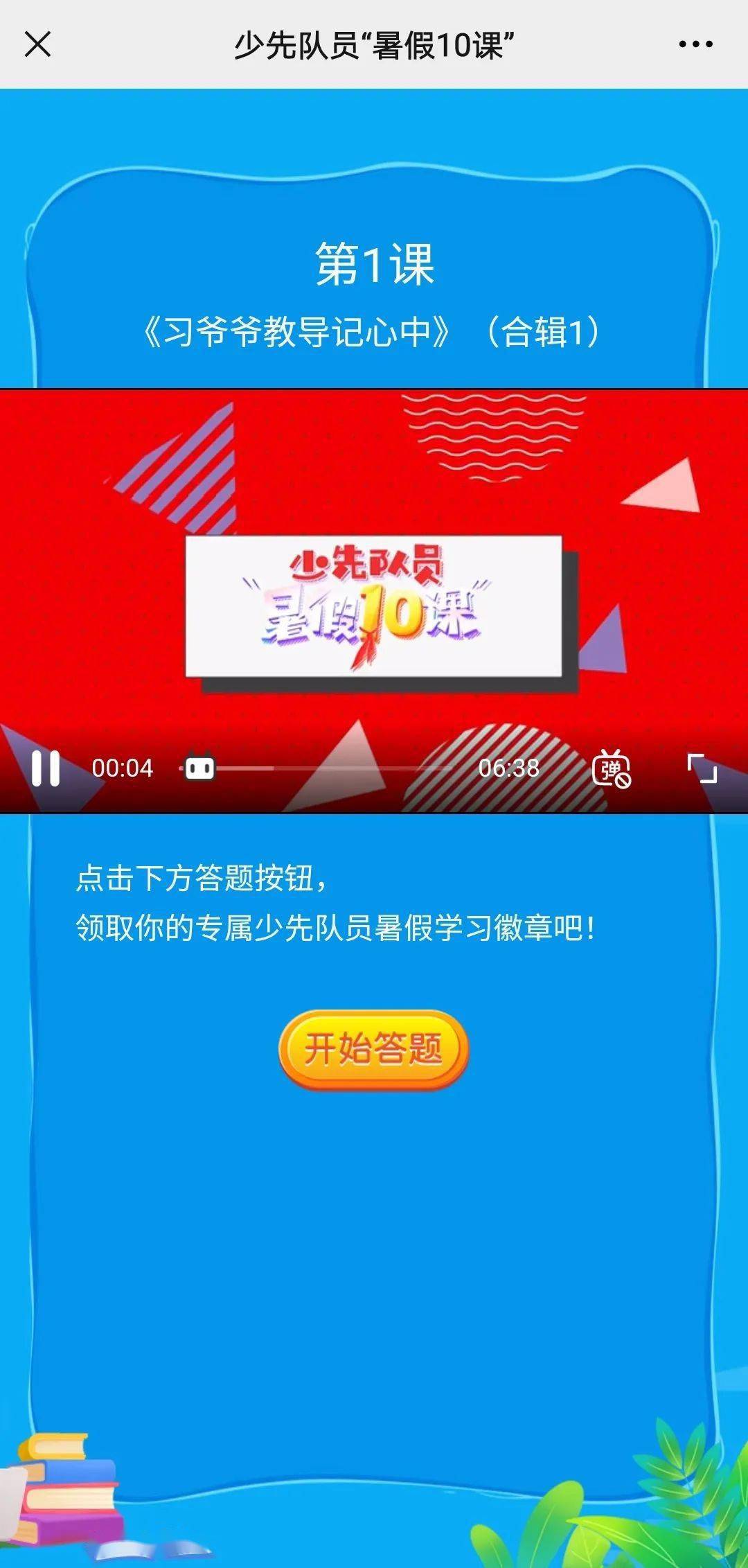Tap the 开始答题 button
The image size is (748, 1568).
click(373, 1048)
